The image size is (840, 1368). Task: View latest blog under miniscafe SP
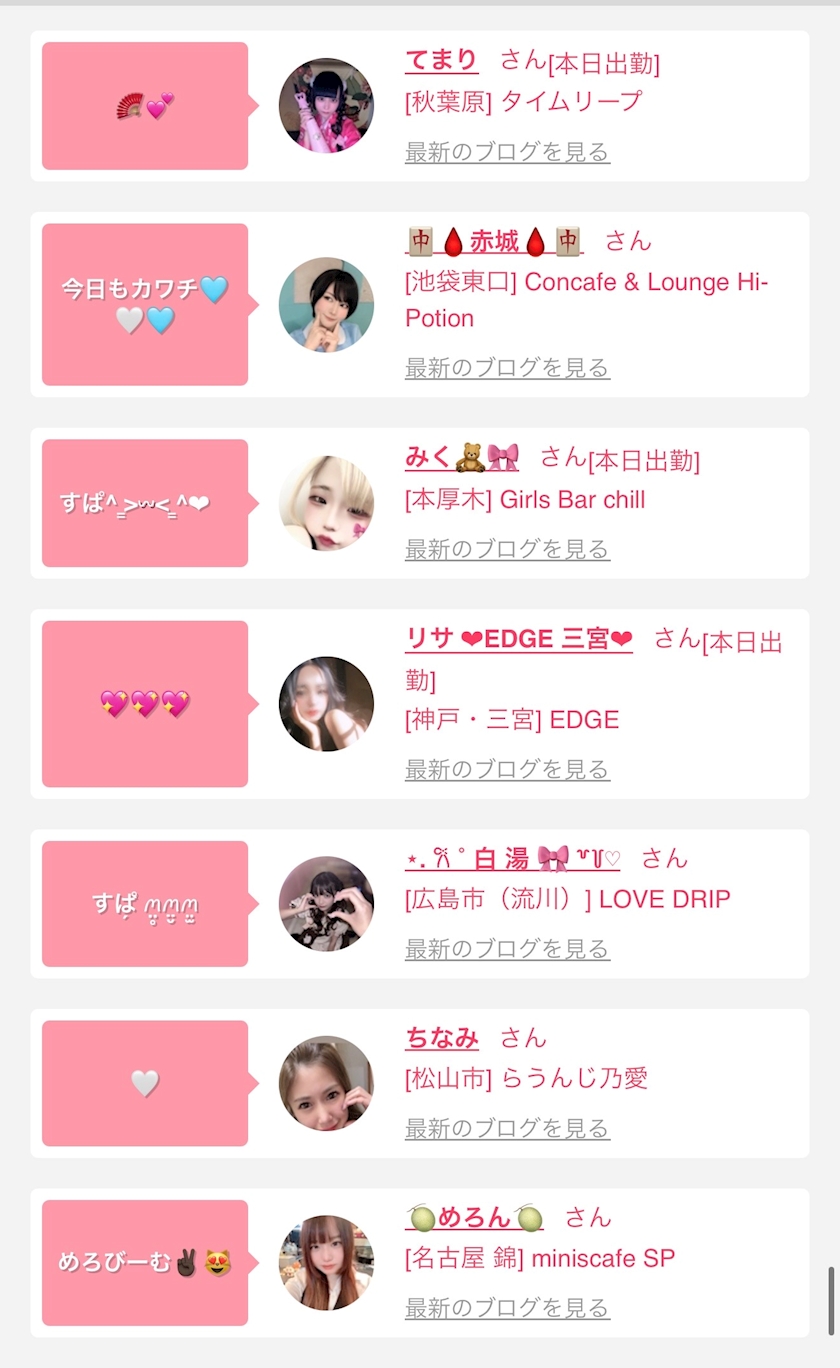pos(507,1308)
